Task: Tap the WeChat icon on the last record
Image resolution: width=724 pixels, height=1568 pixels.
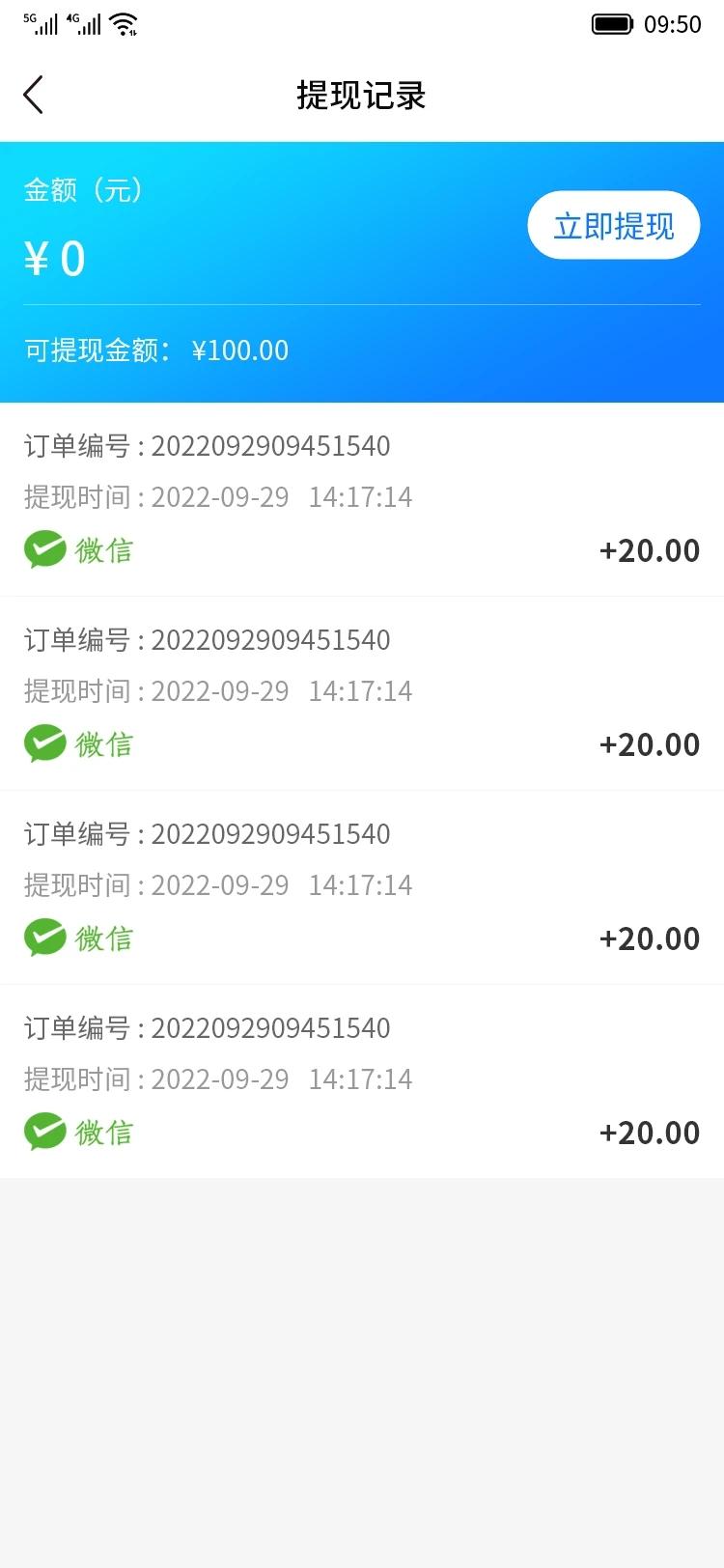Action: click(41, 1131)
